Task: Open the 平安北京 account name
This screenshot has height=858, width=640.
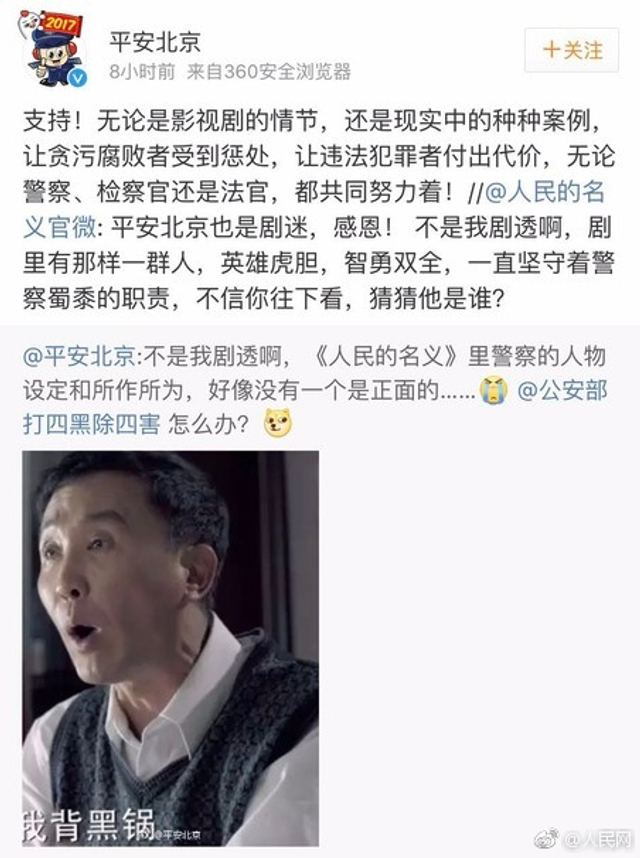Action: pyautogui.click(x=155, y=42)
